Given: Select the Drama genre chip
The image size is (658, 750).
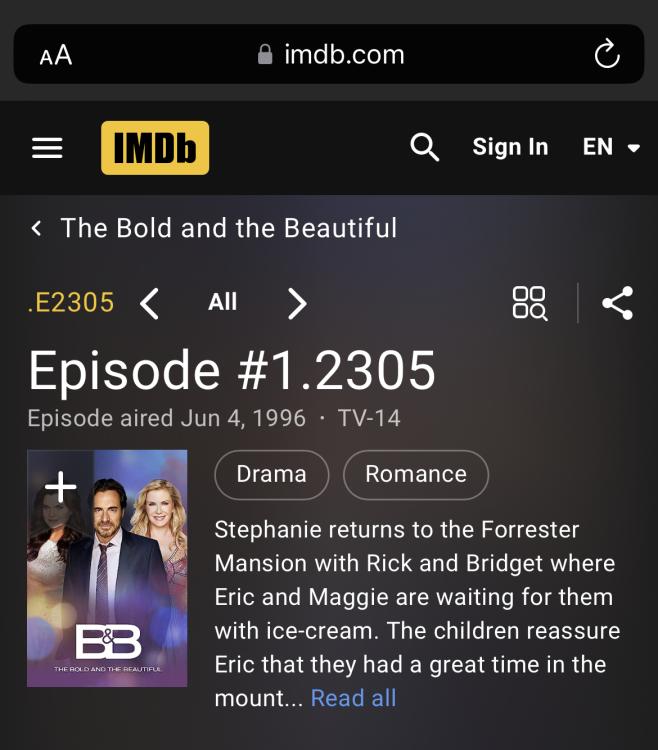Looking at the screenshot, I should pos(271,474).
